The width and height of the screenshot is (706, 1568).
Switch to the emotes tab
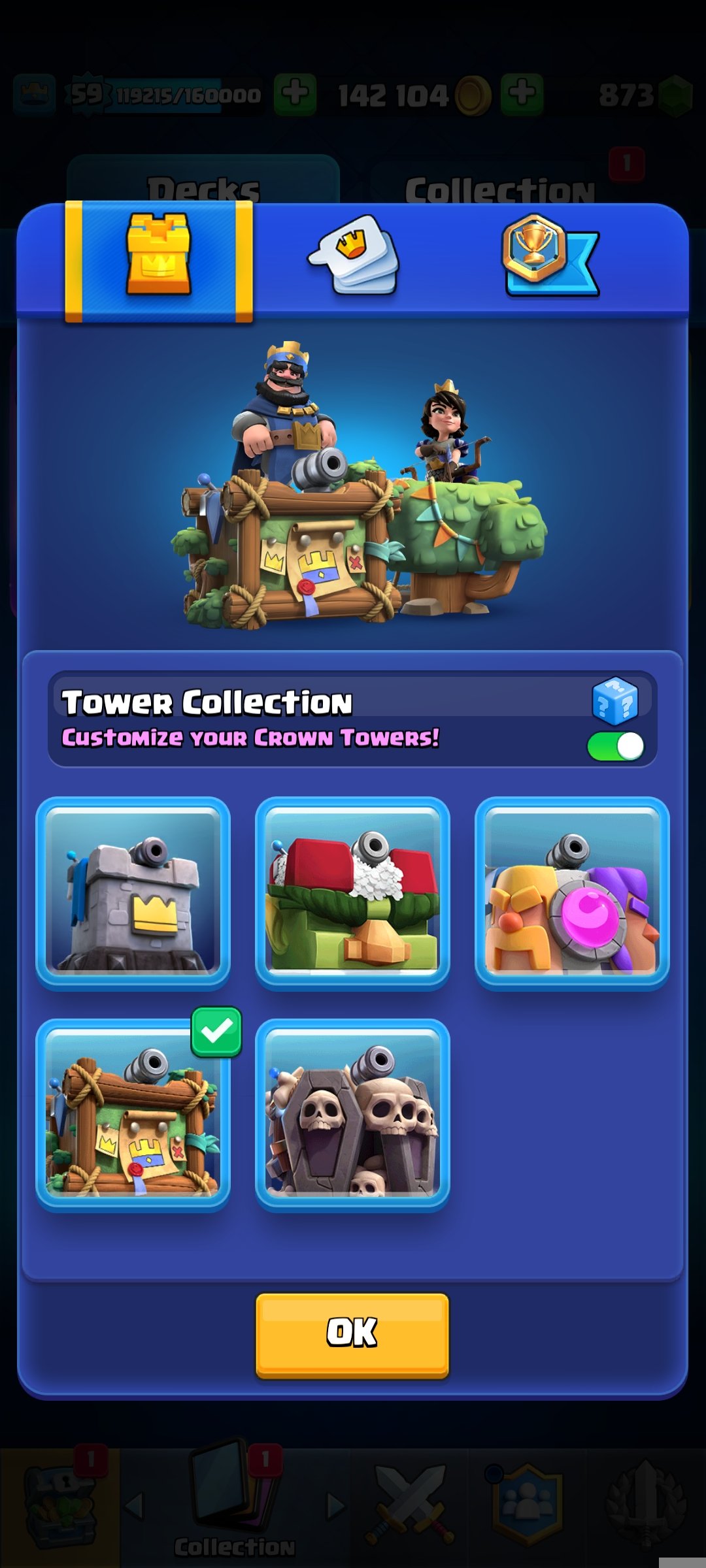(x=354, y=257)
